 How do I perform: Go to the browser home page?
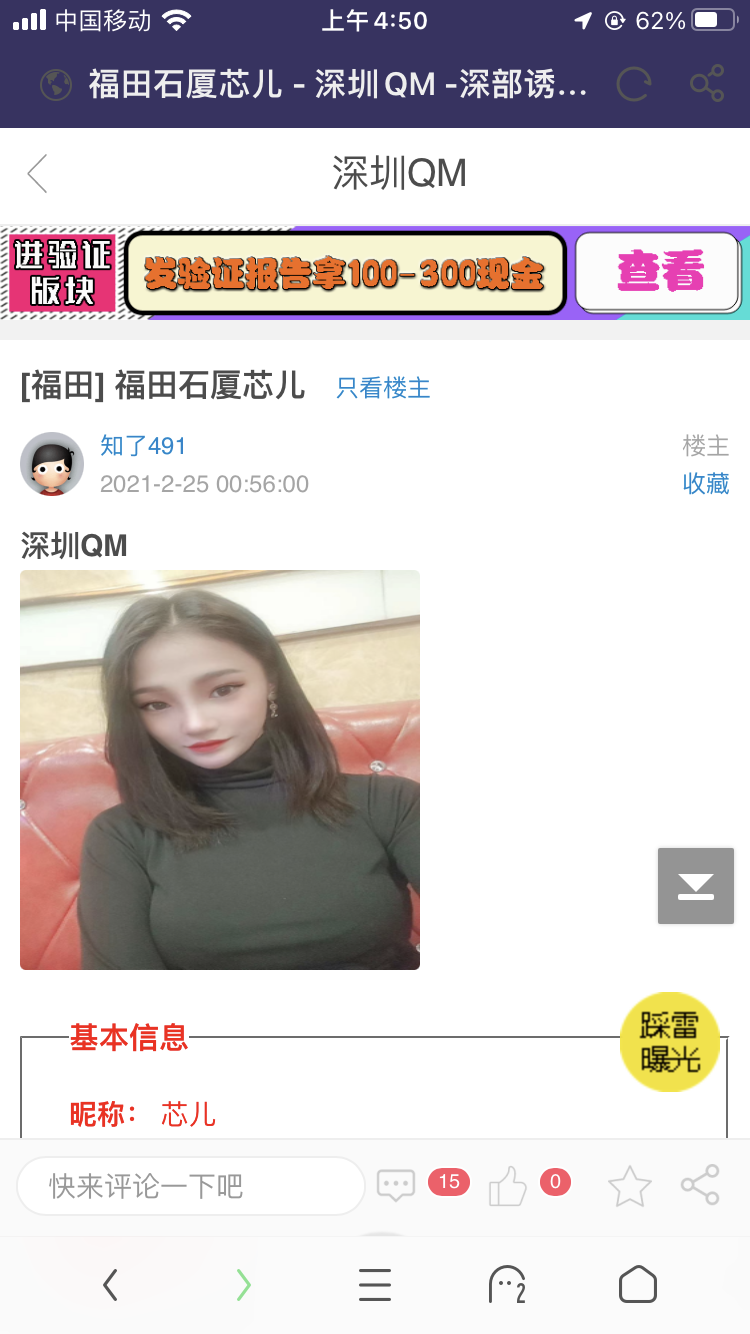(x=638, y=1285)
